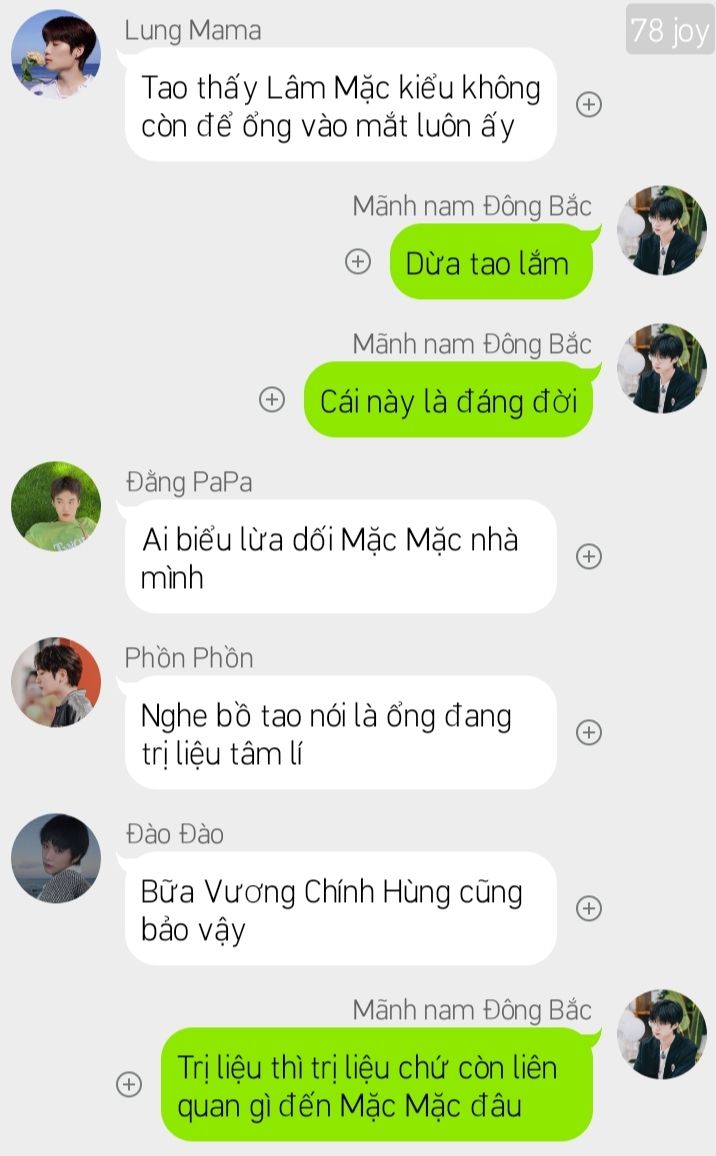Open Đằng PaPa's profile avatar

click(x=56, y=506)
